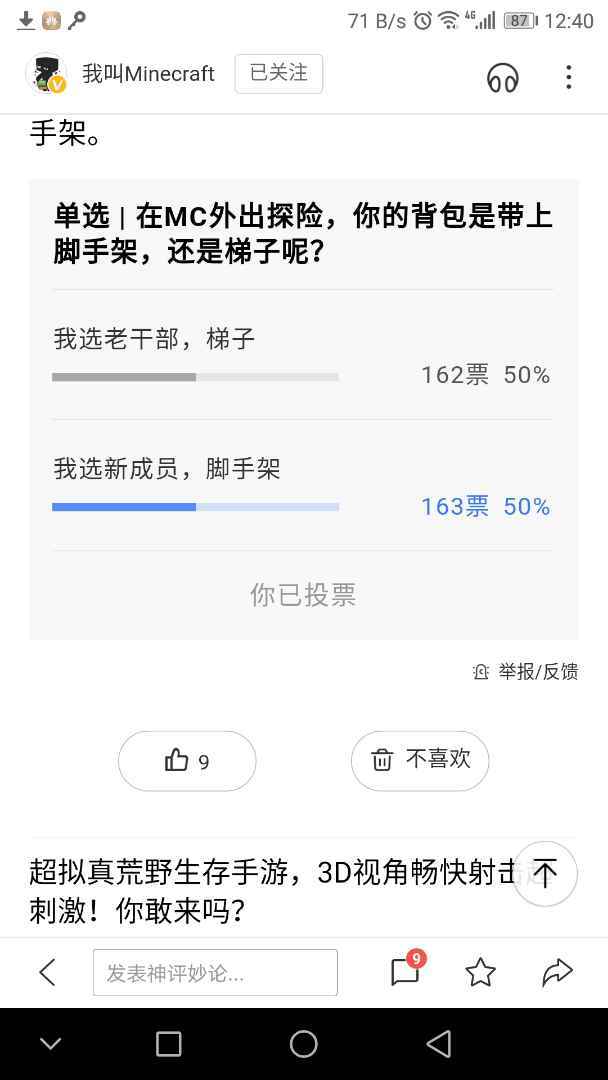Open the three-dot overflow menu

pos(569,77)
